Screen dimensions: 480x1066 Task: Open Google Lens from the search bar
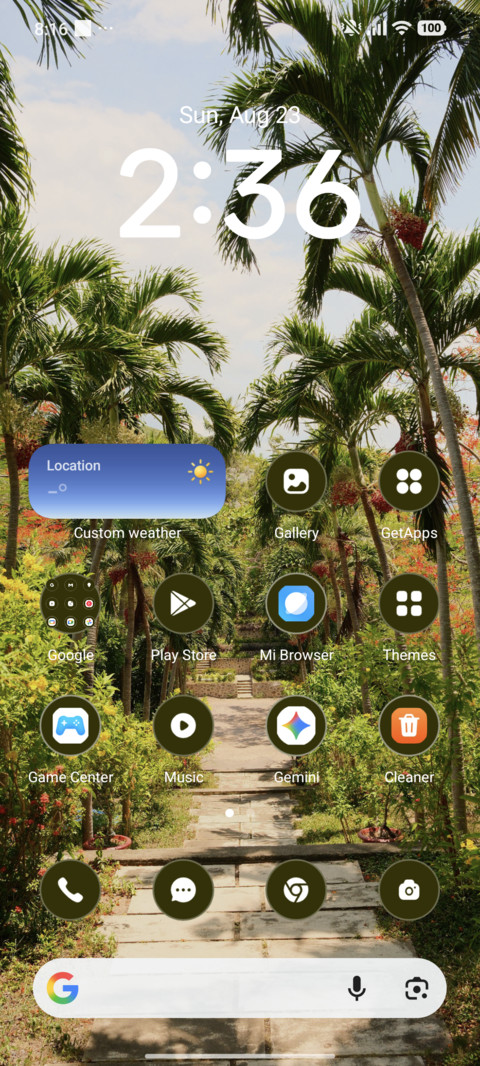pos(416,988)
